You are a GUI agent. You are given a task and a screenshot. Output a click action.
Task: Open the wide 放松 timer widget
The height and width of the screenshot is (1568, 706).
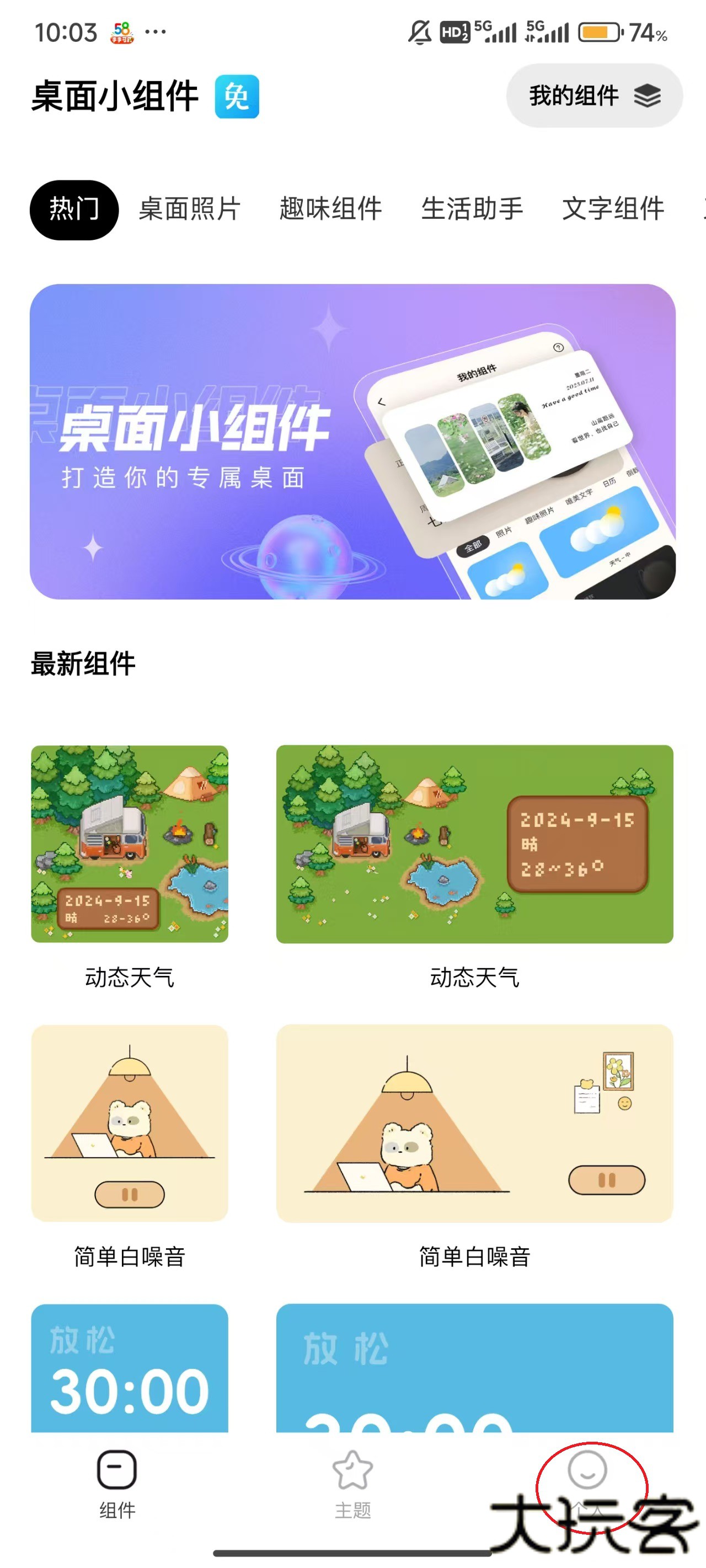point(474,1368)
